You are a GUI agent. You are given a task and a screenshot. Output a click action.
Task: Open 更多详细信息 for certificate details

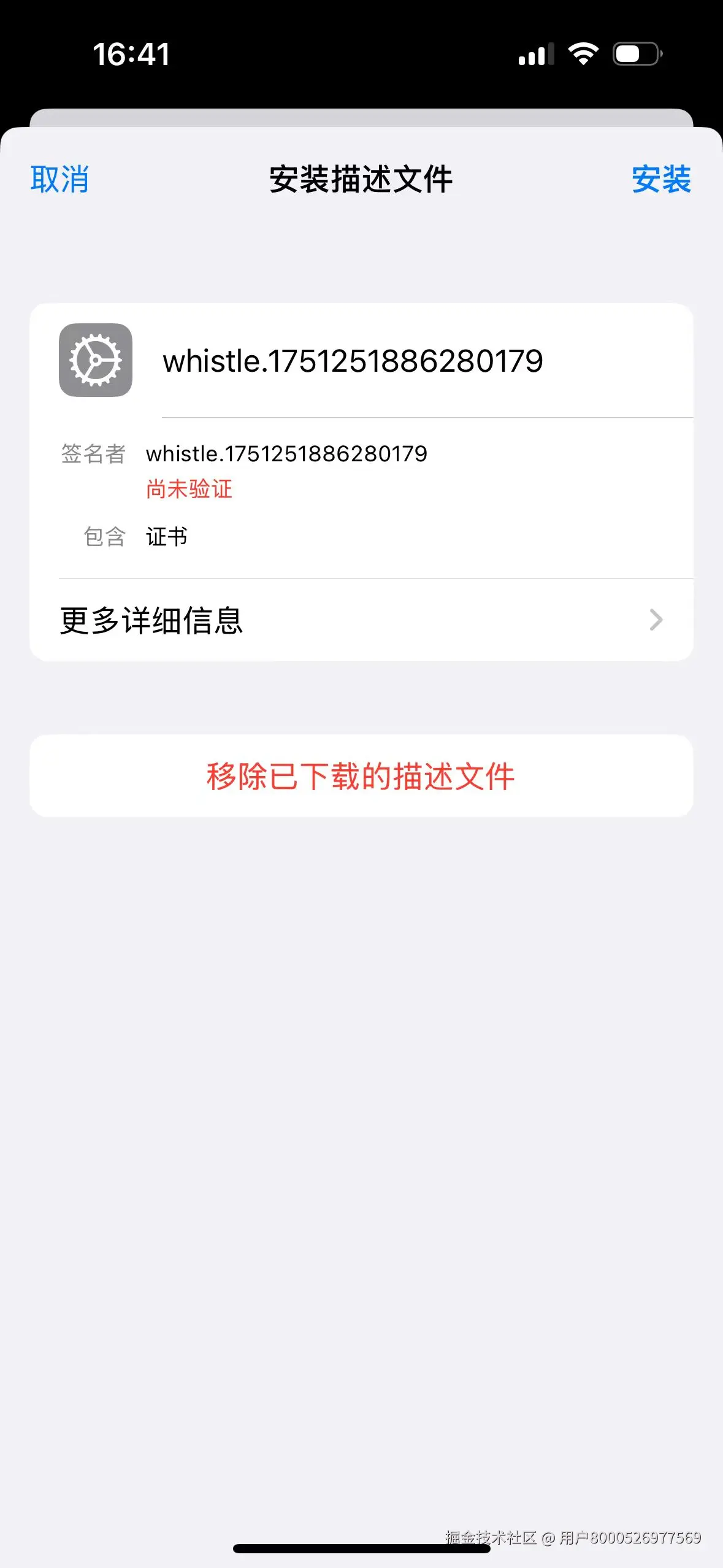[x=361, y=620]
